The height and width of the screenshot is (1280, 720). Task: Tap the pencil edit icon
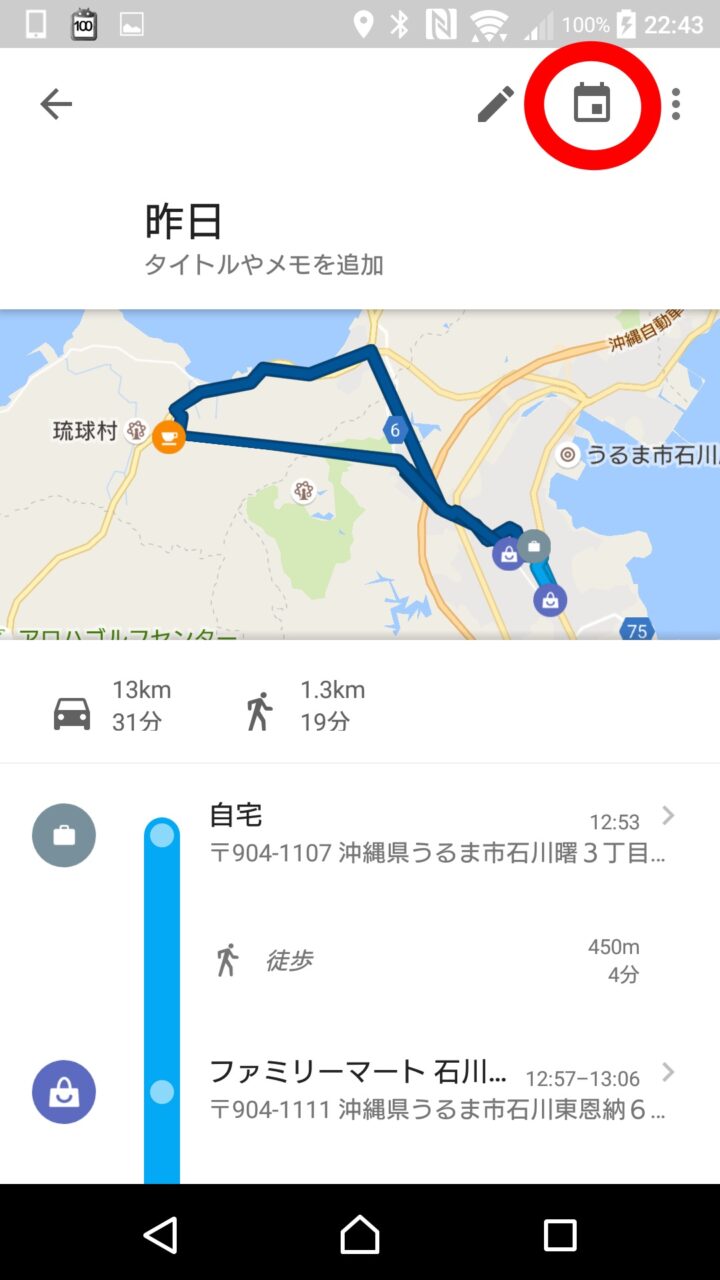pos(496,104)
